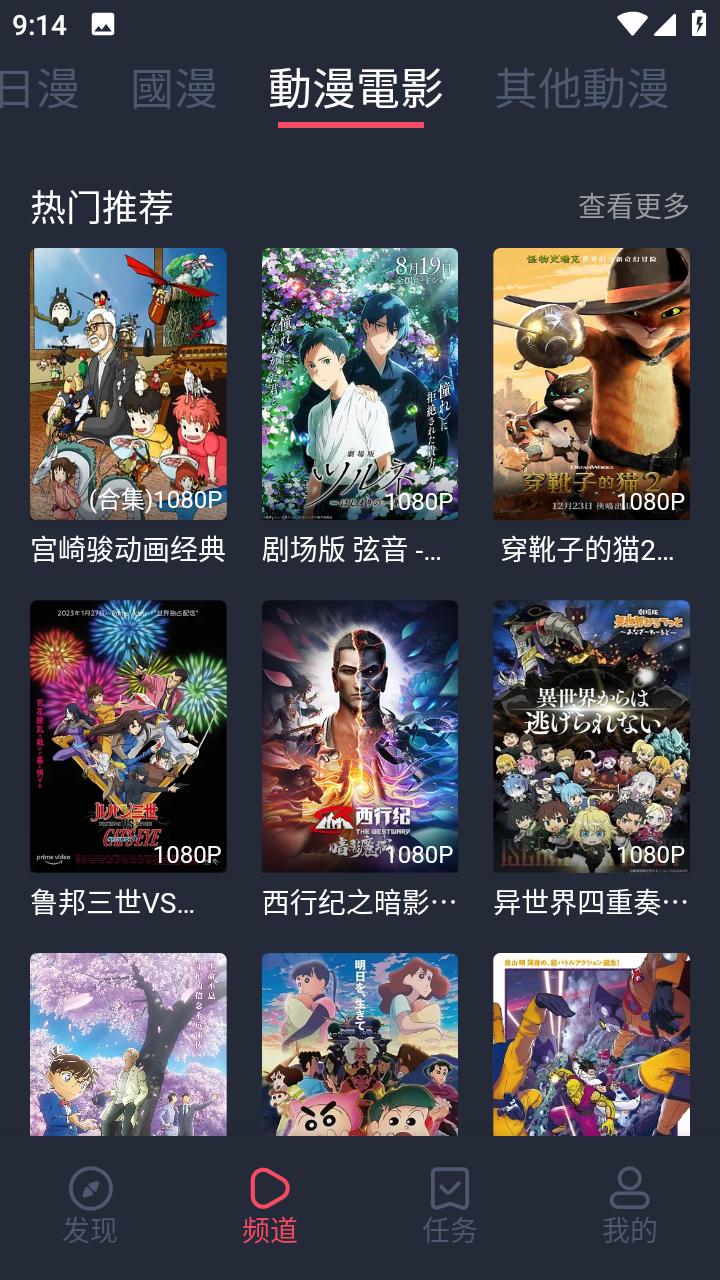Open the 我的 profile icon

click(628, 1190)
